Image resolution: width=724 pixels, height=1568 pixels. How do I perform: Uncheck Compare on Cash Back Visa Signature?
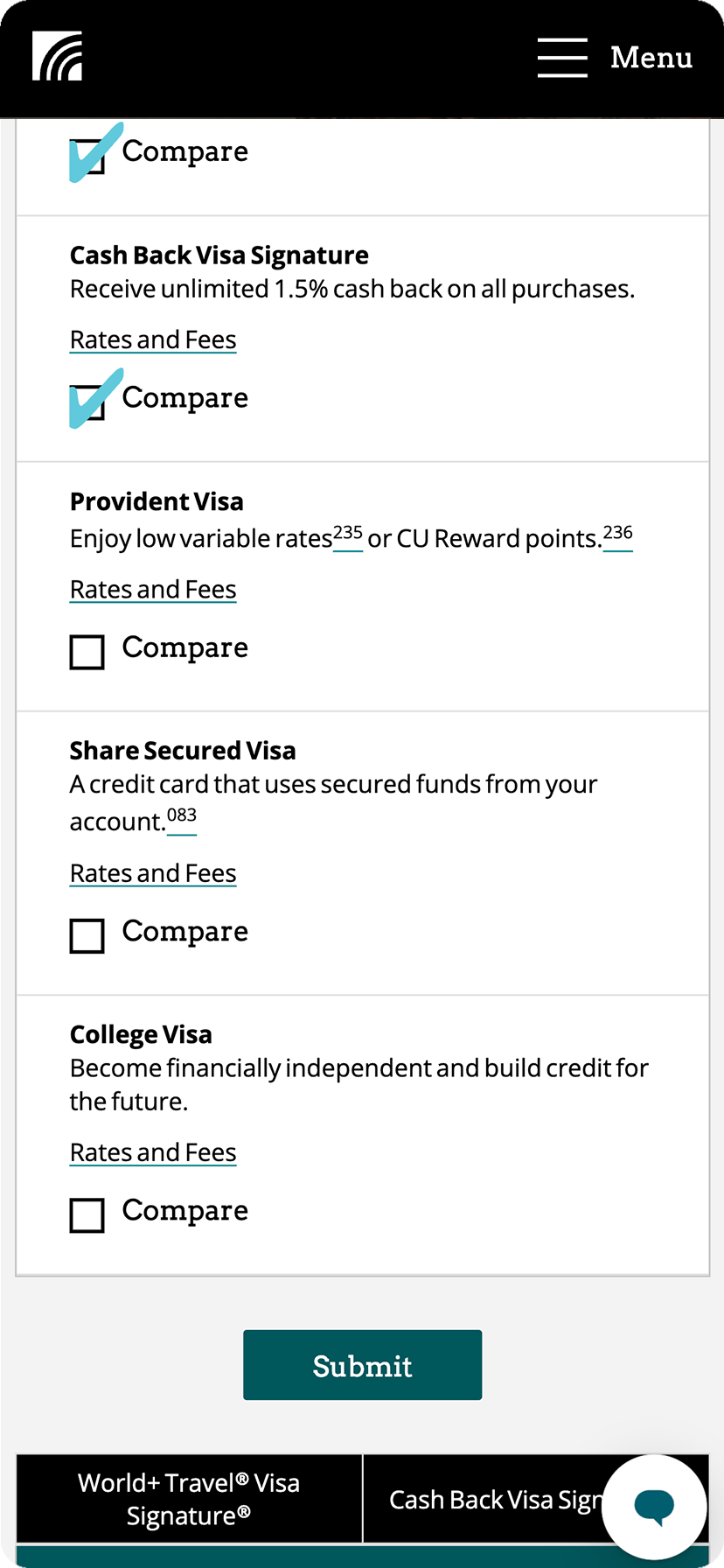pyautogui.click(x=87, y=402)
